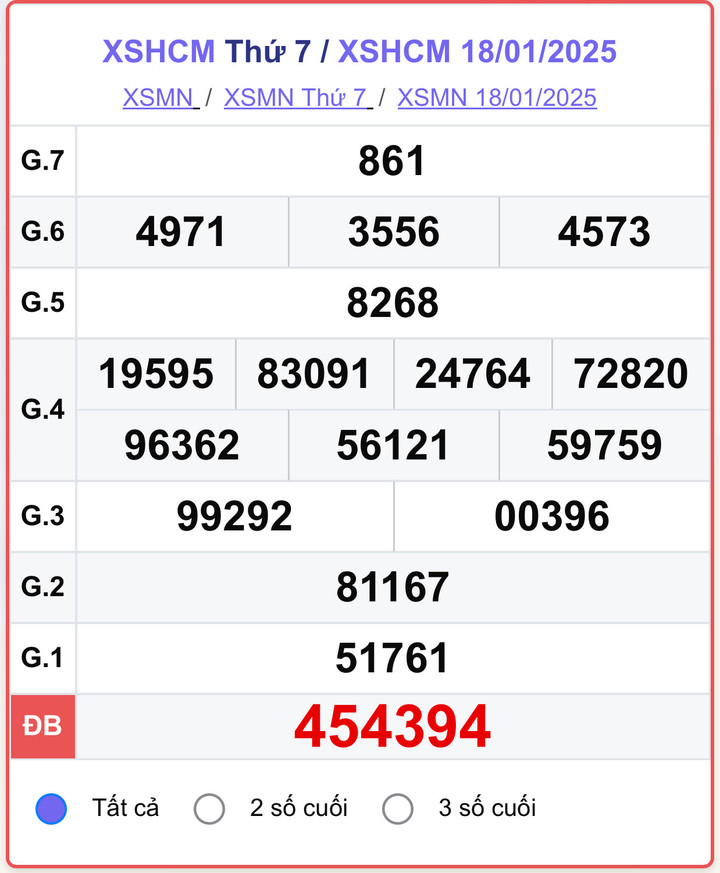Viewport: 720px width, 873px height.
Task: Click the G.3 result 00396
Action: [x=552, y=516]
